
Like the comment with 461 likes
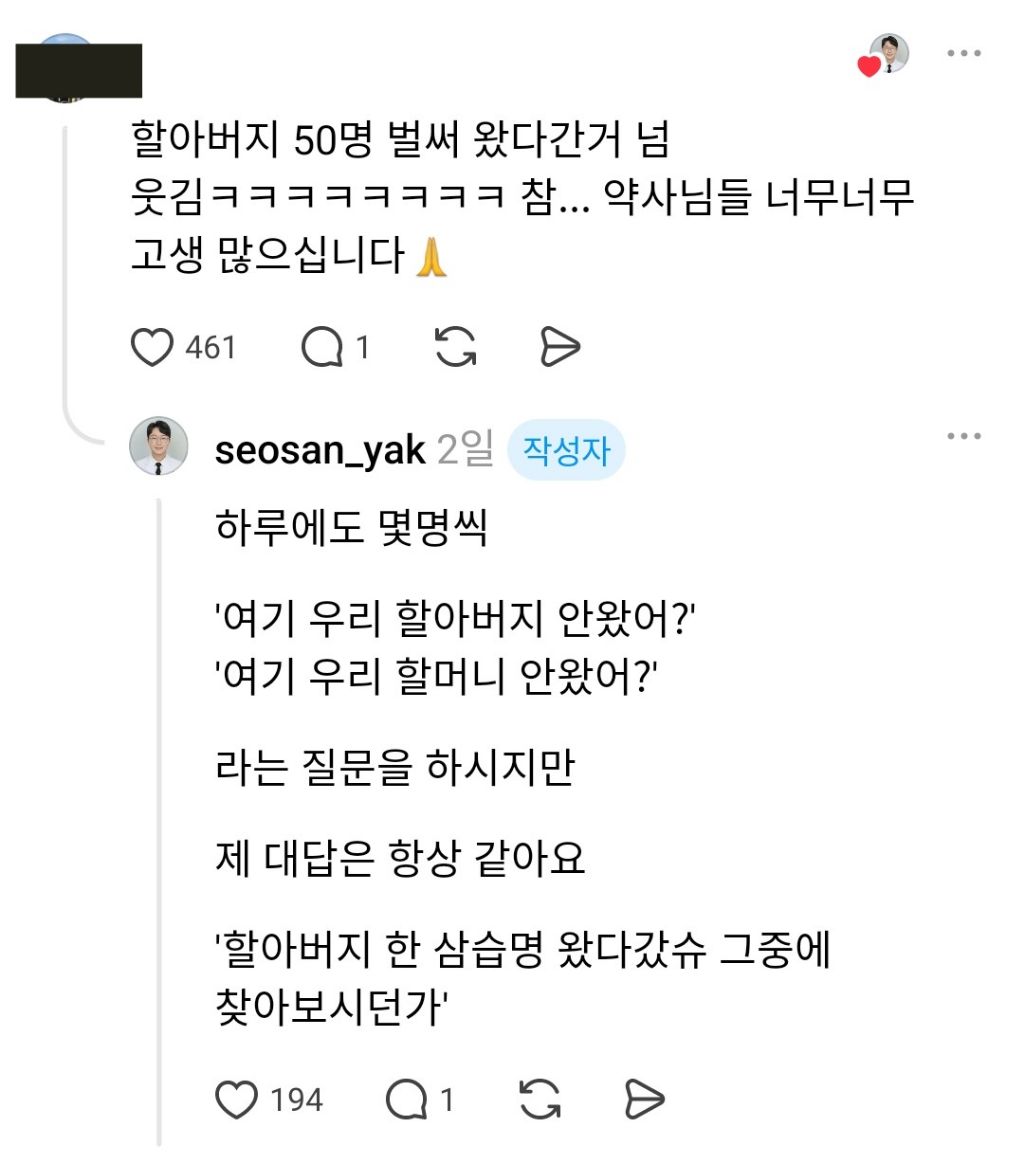click(152, 347)
